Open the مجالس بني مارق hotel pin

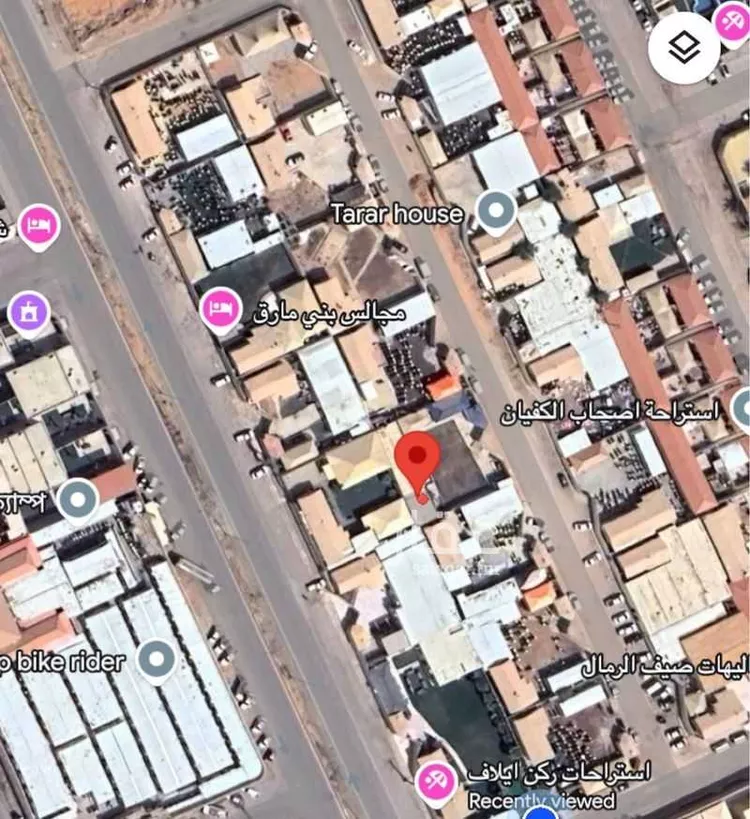(220, 308)
